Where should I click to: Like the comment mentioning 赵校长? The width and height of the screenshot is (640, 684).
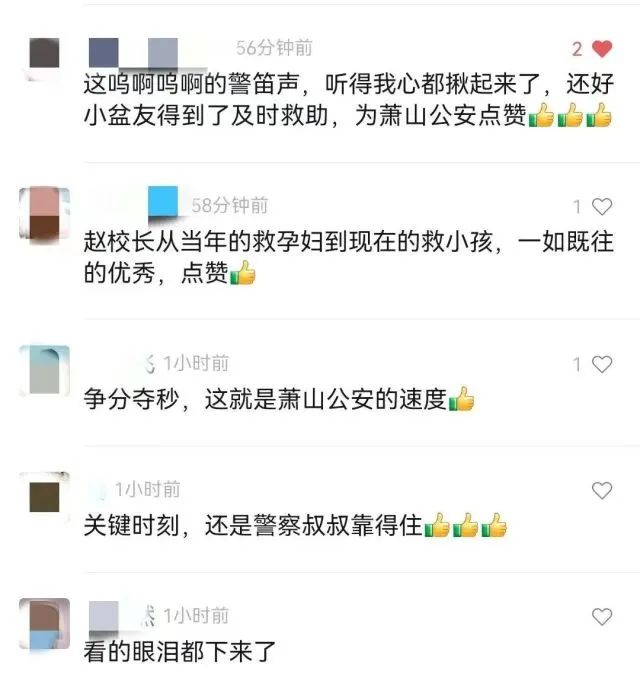click(601, 207)
